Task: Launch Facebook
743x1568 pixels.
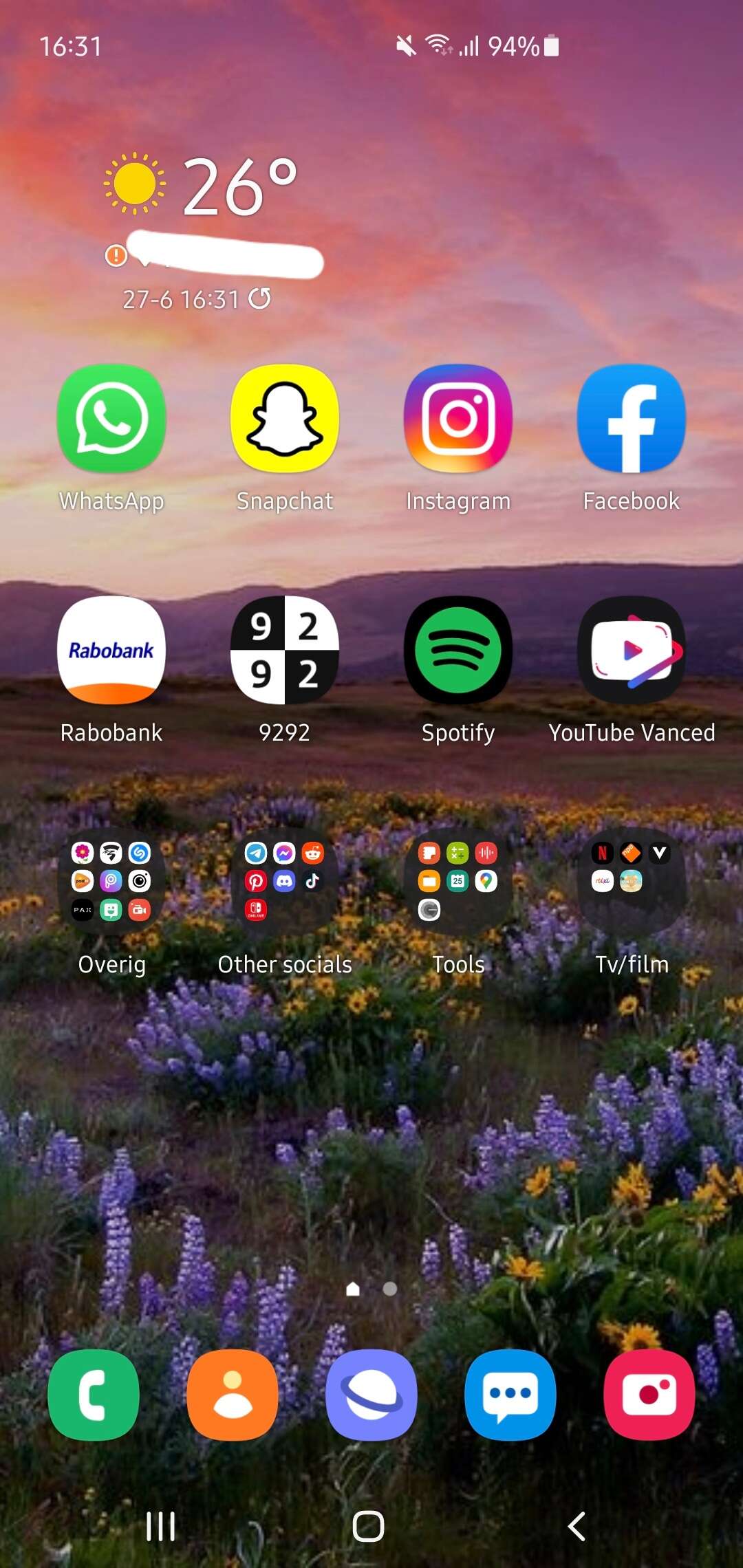Action: click(x=632, y=418)
